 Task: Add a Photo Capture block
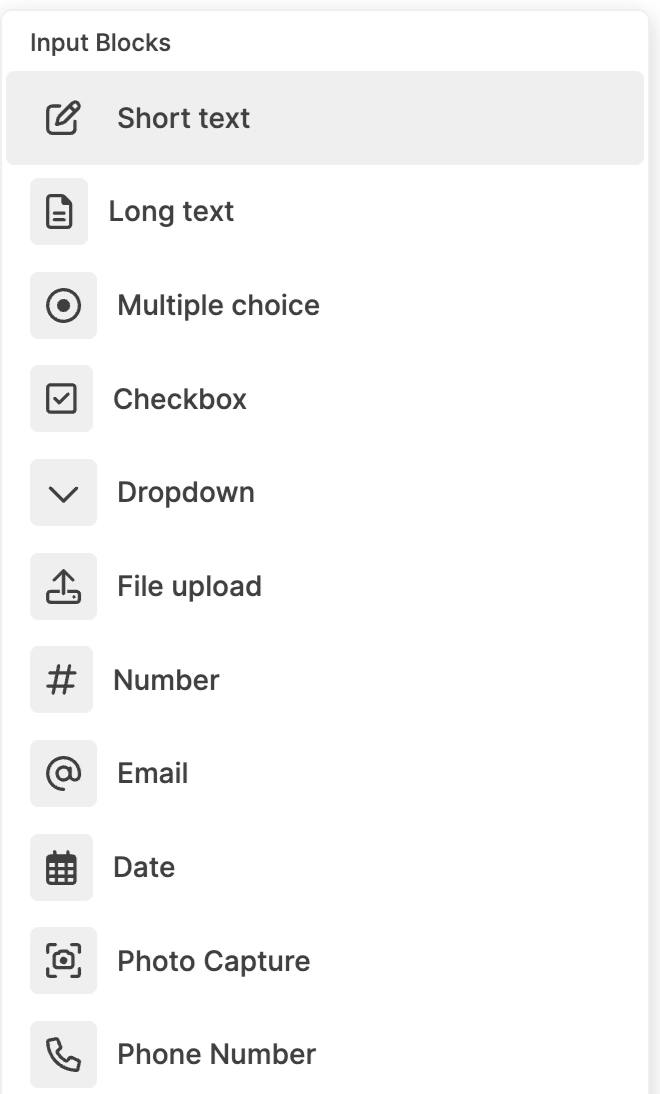pos(213,961)
